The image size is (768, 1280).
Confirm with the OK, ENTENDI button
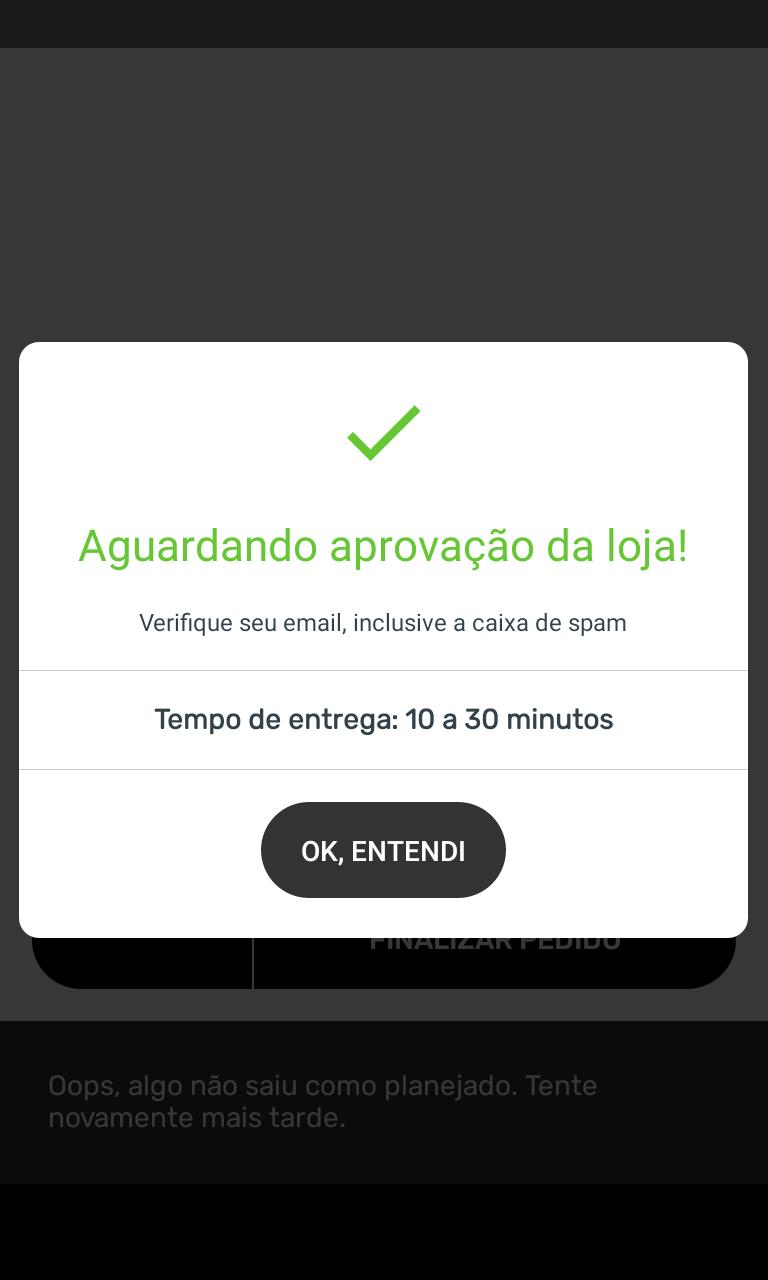383,850
